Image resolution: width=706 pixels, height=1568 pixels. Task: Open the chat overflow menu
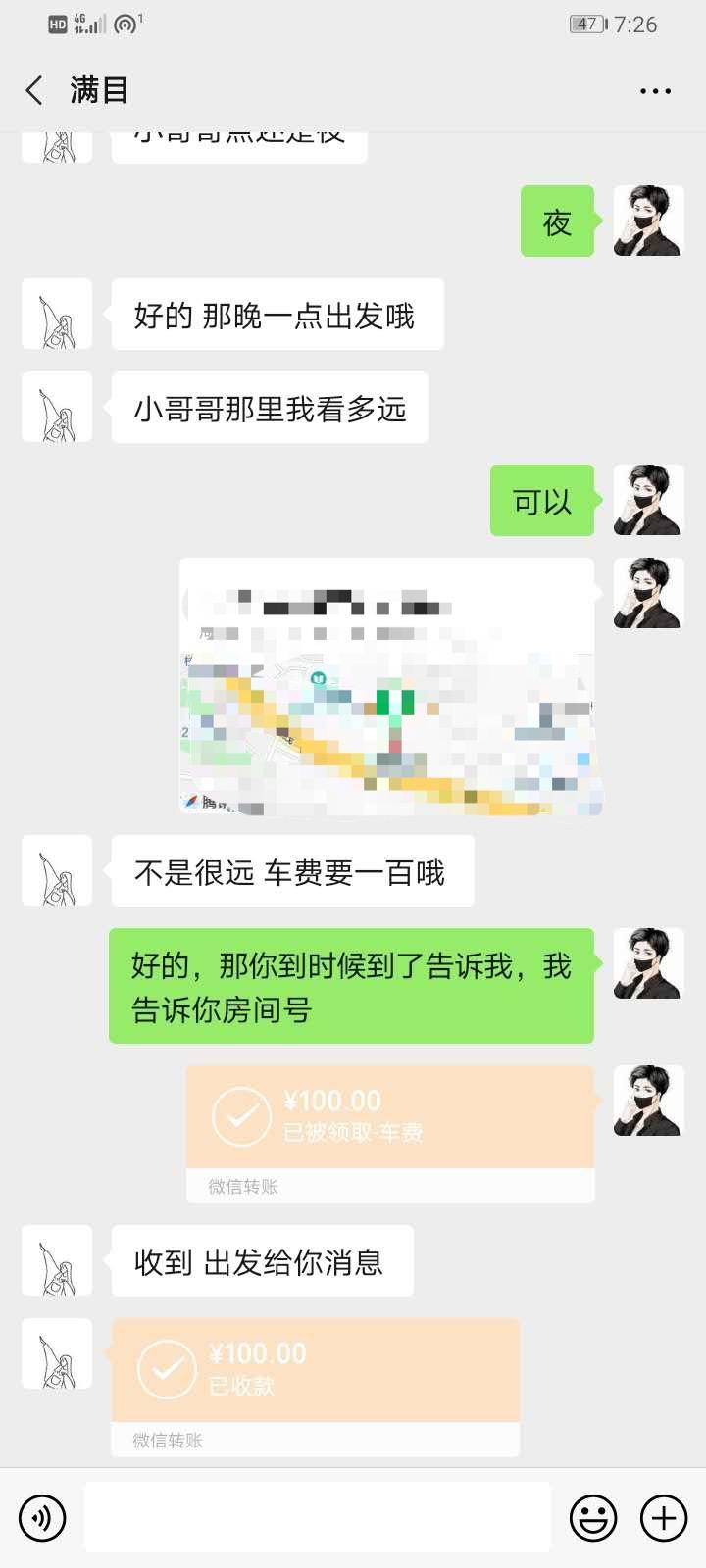[655, 91]
